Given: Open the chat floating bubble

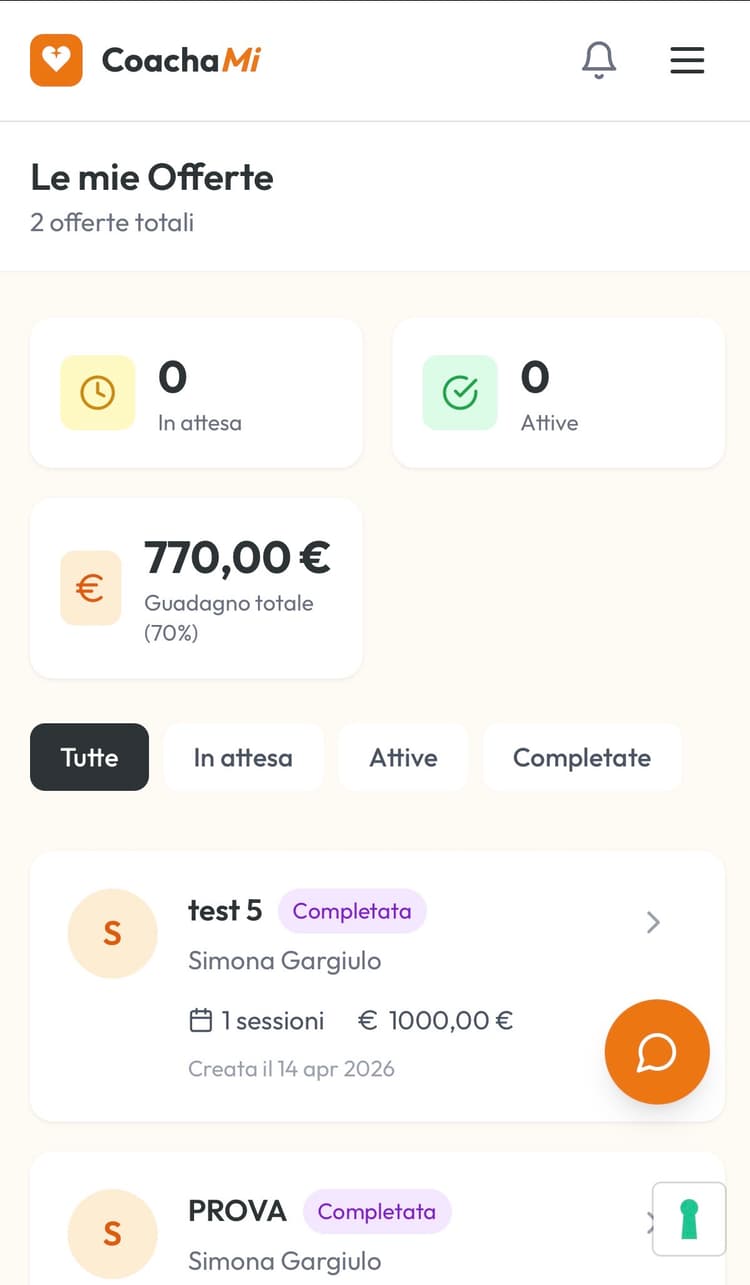Looking at the screenshot, I should pos(657,1051).
